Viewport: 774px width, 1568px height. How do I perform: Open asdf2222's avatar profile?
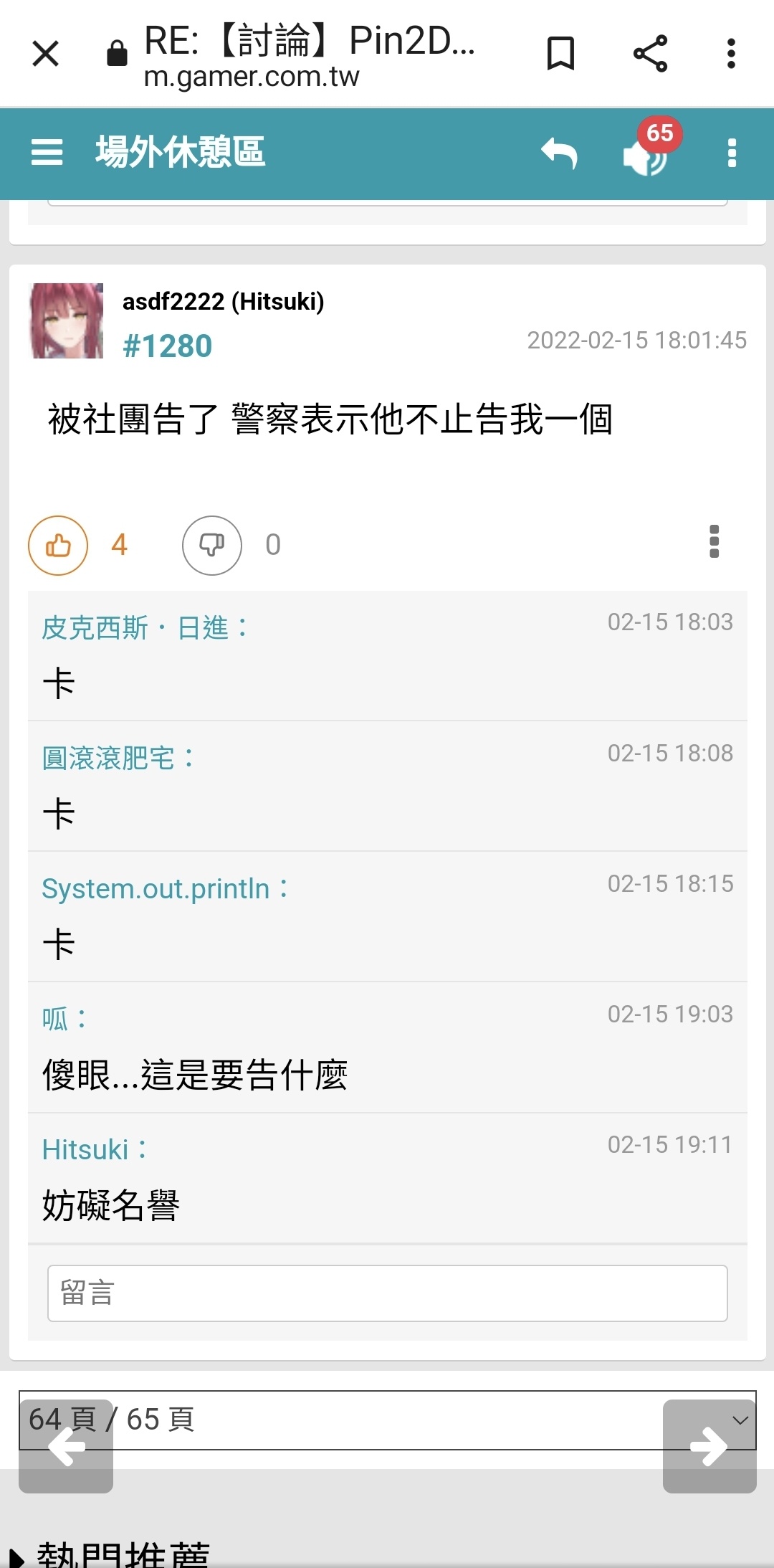67,320
